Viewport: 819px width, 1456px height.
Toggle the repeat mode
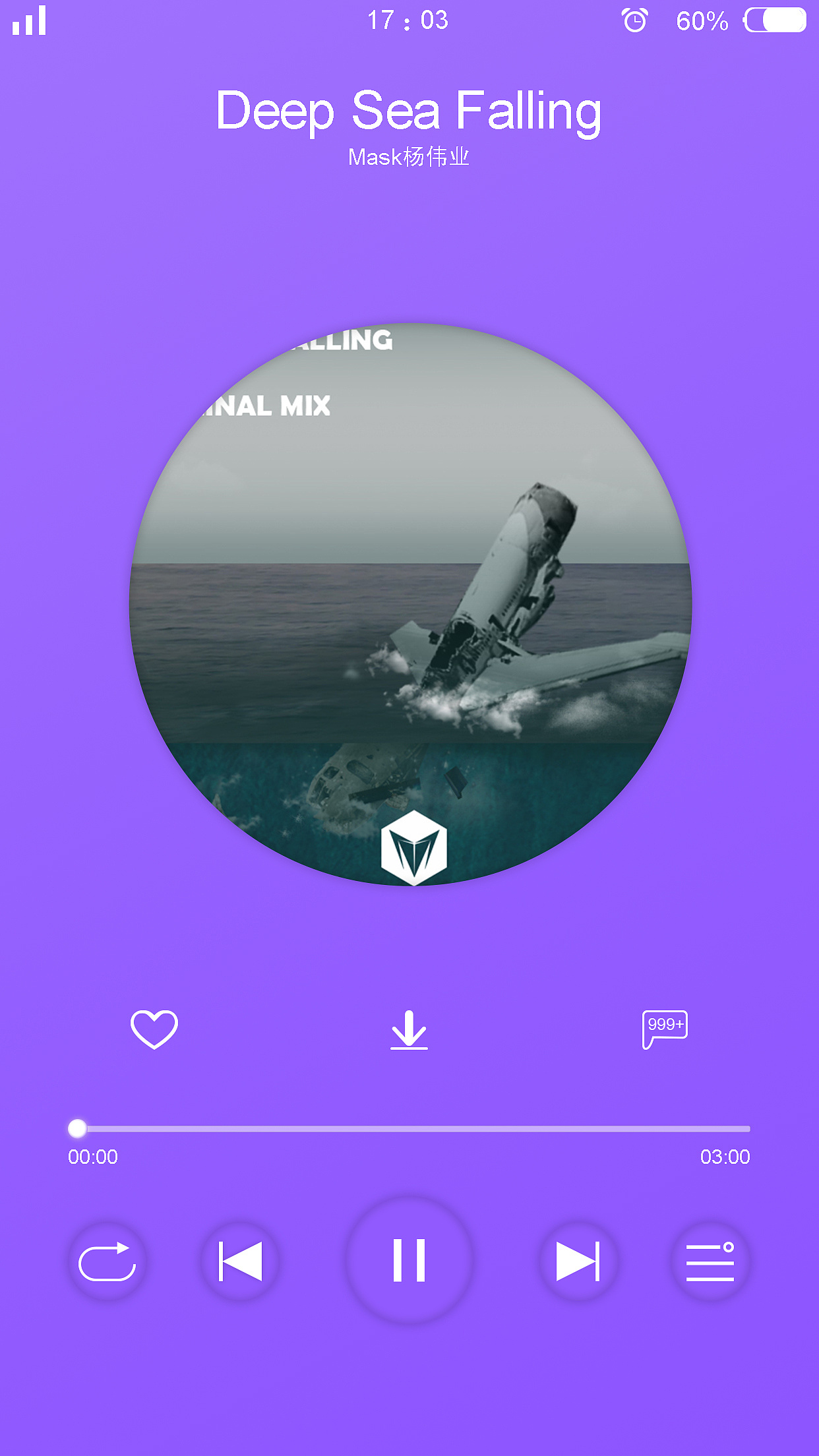pos(107,1261)
